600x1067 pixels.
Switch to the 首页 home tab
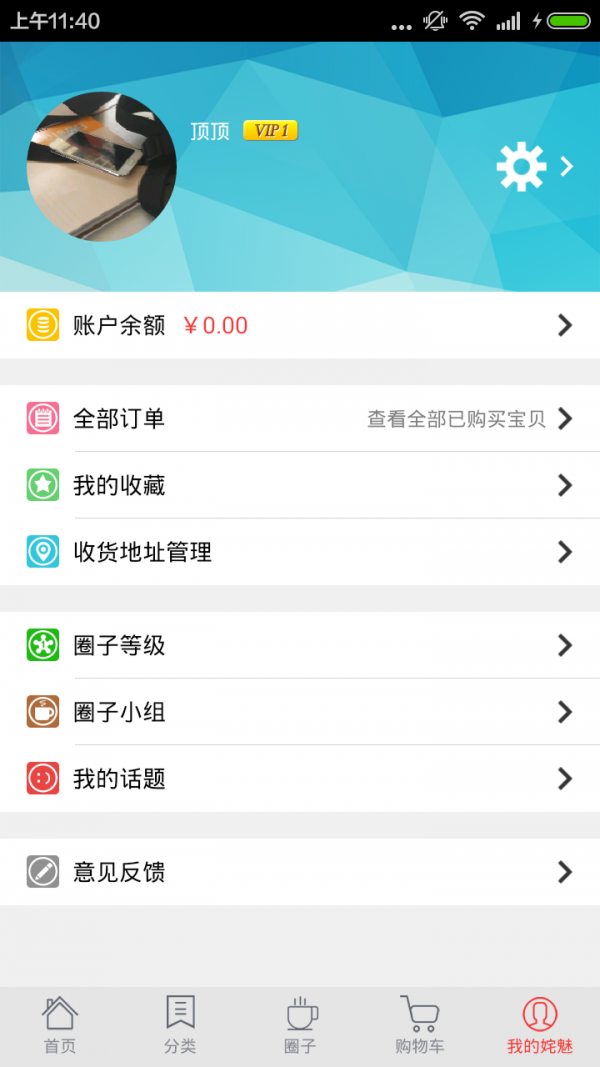click(x=60, y=1026)
